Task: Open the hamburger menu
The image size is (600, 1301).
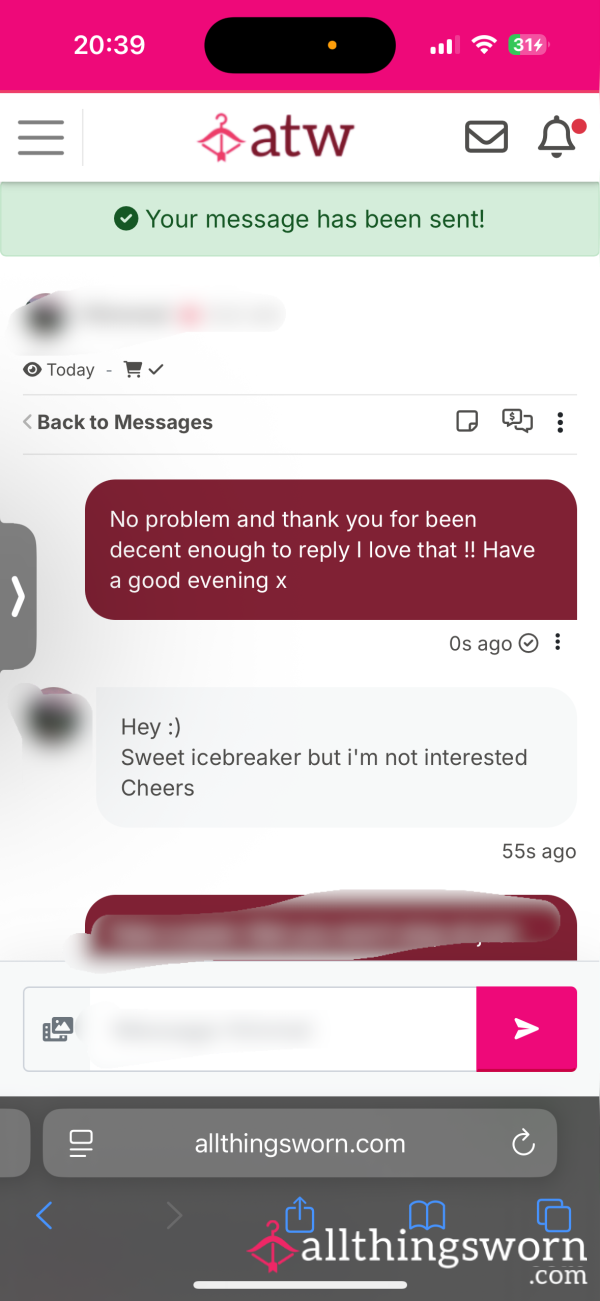Action: coord(41,137)
